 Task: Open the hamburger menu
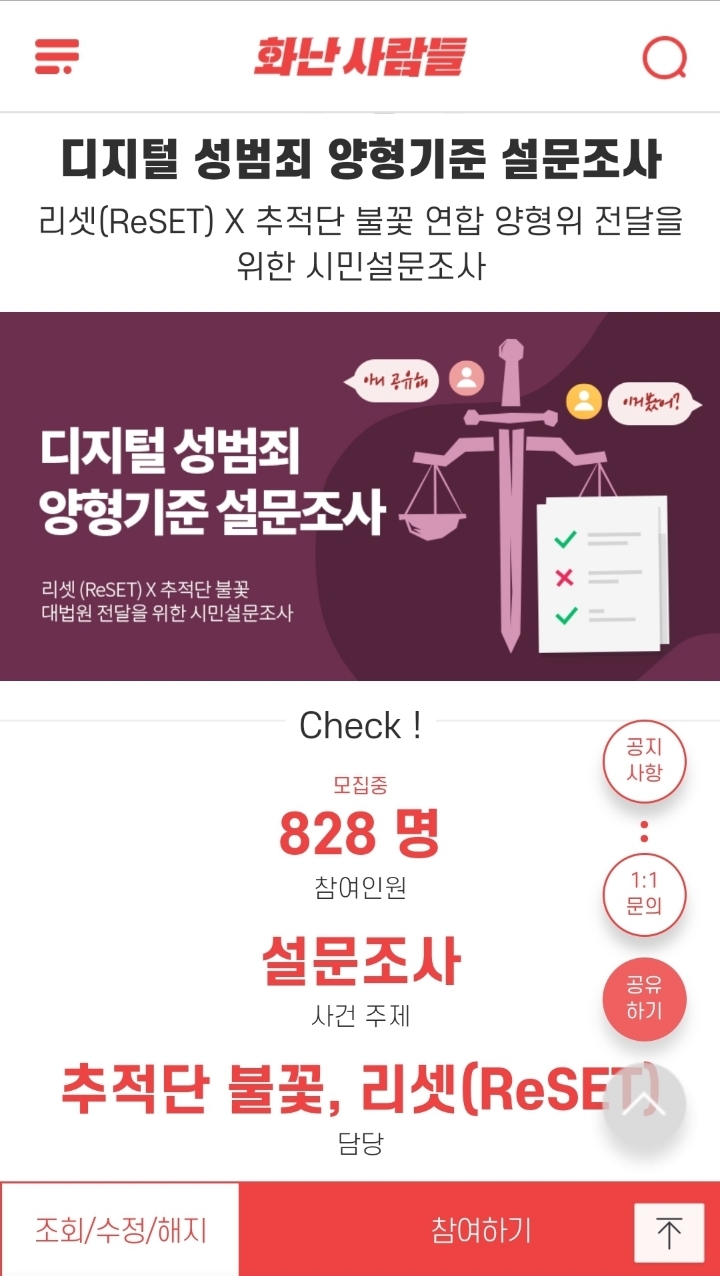point(57,56)
